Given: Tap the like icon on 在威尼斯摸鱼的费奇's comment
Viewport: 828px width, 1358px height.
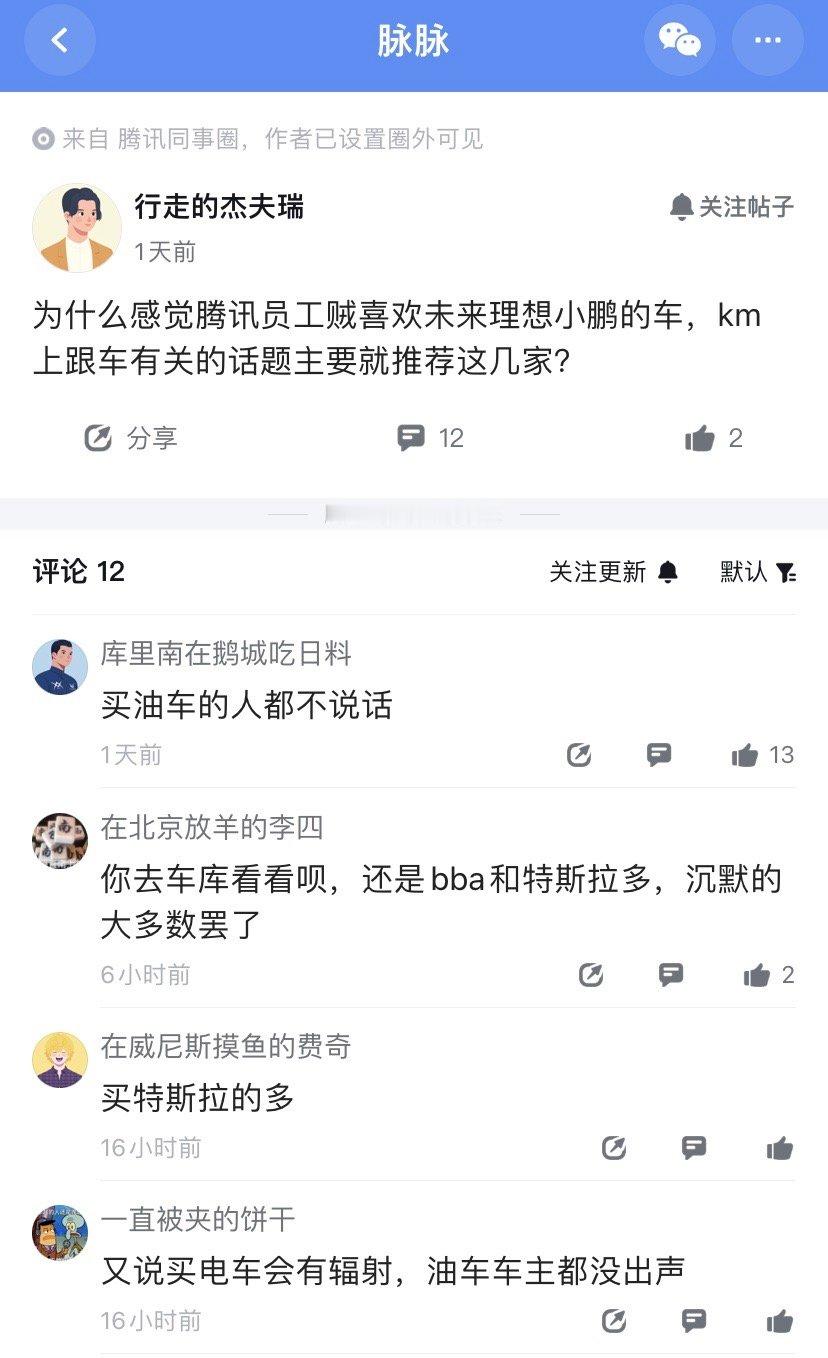Looking at the screenshot, I should [x=779, y=1148].
